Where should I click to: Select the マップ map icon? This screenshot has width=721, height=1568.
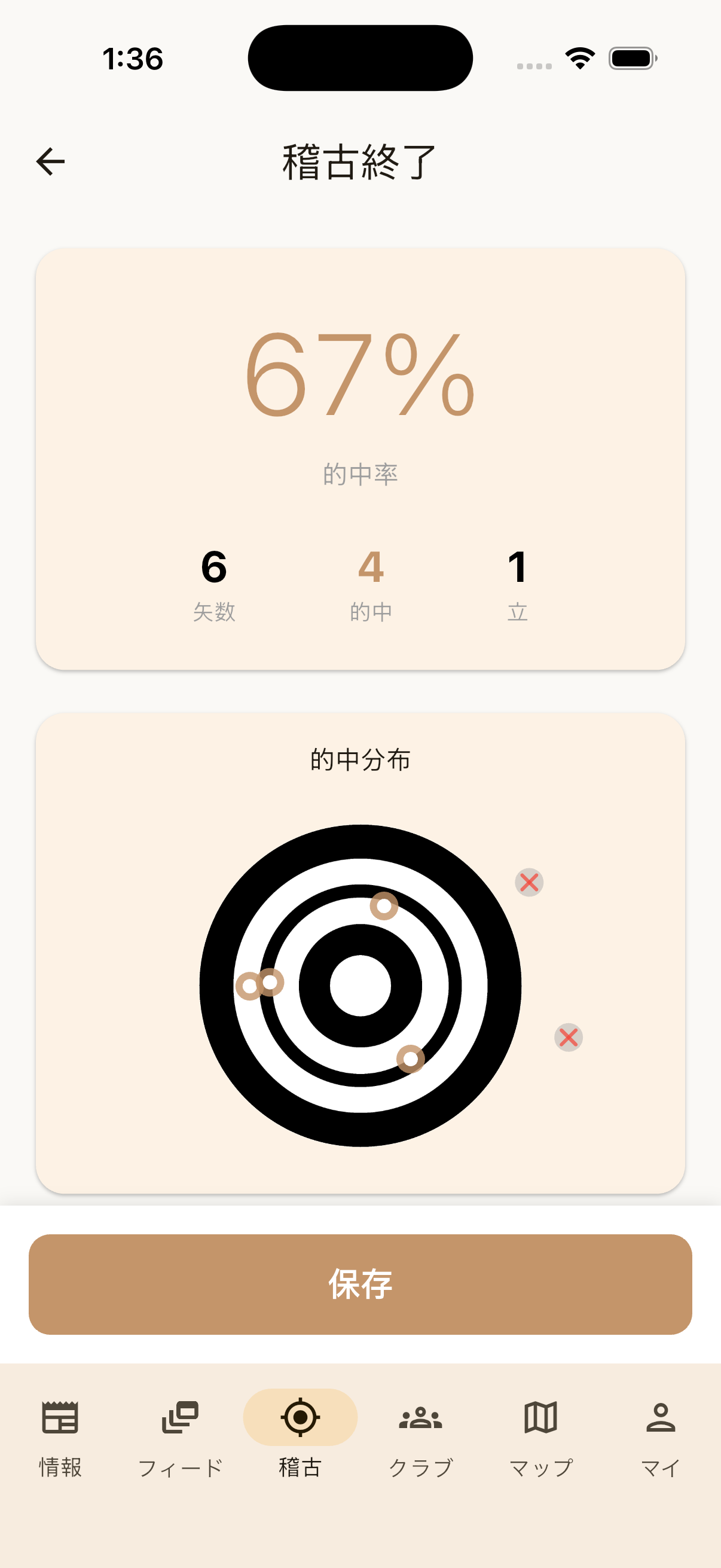pos(541,1417)
